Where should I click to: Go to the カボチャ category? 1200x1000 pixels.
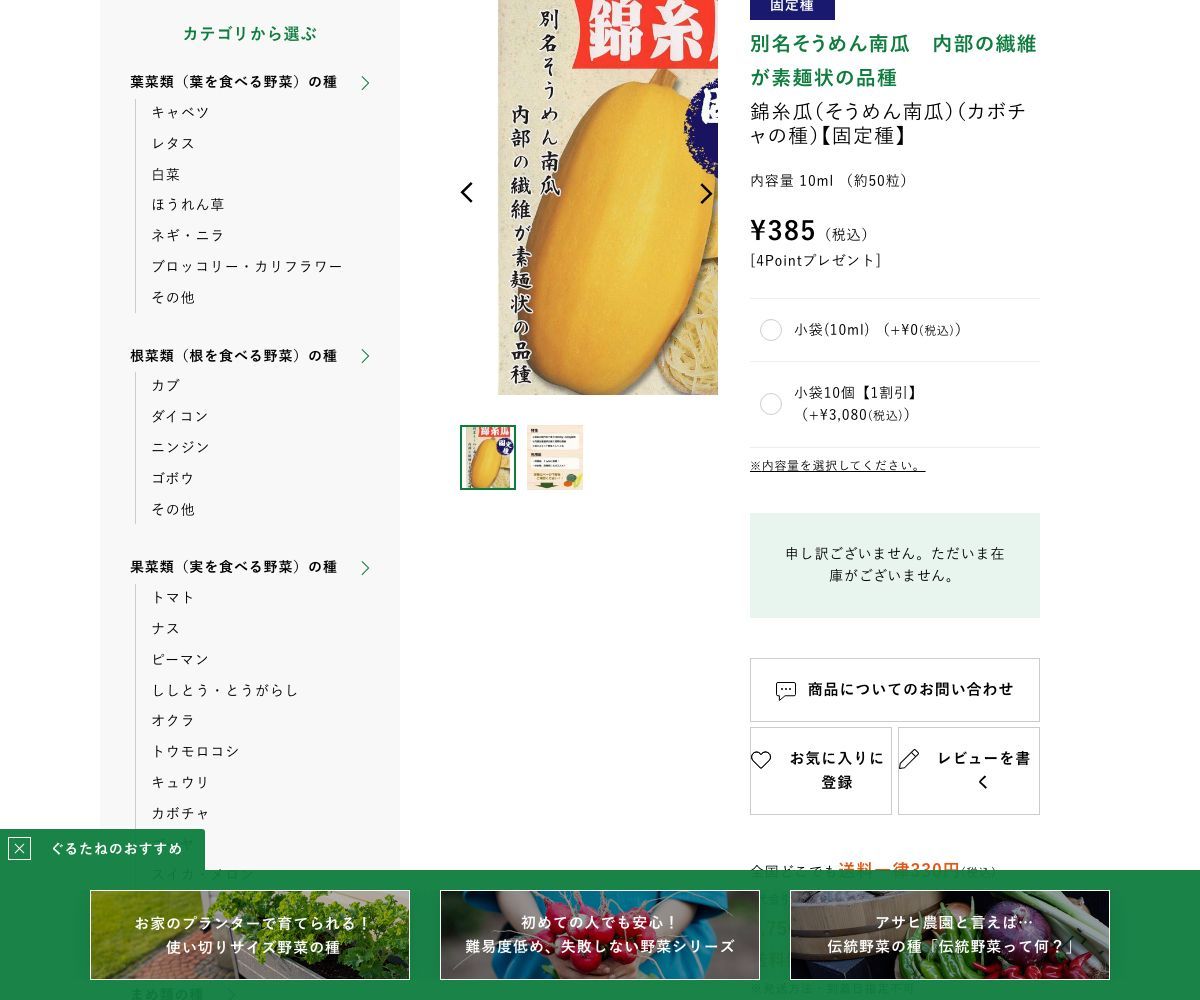point(181,813)
